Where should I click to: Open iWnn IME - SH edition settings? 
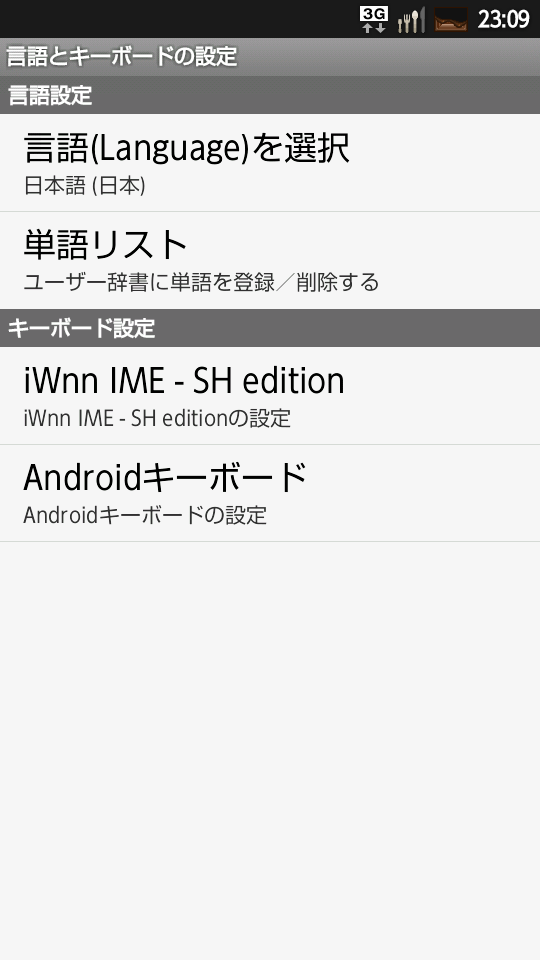(x=270, y=396)
